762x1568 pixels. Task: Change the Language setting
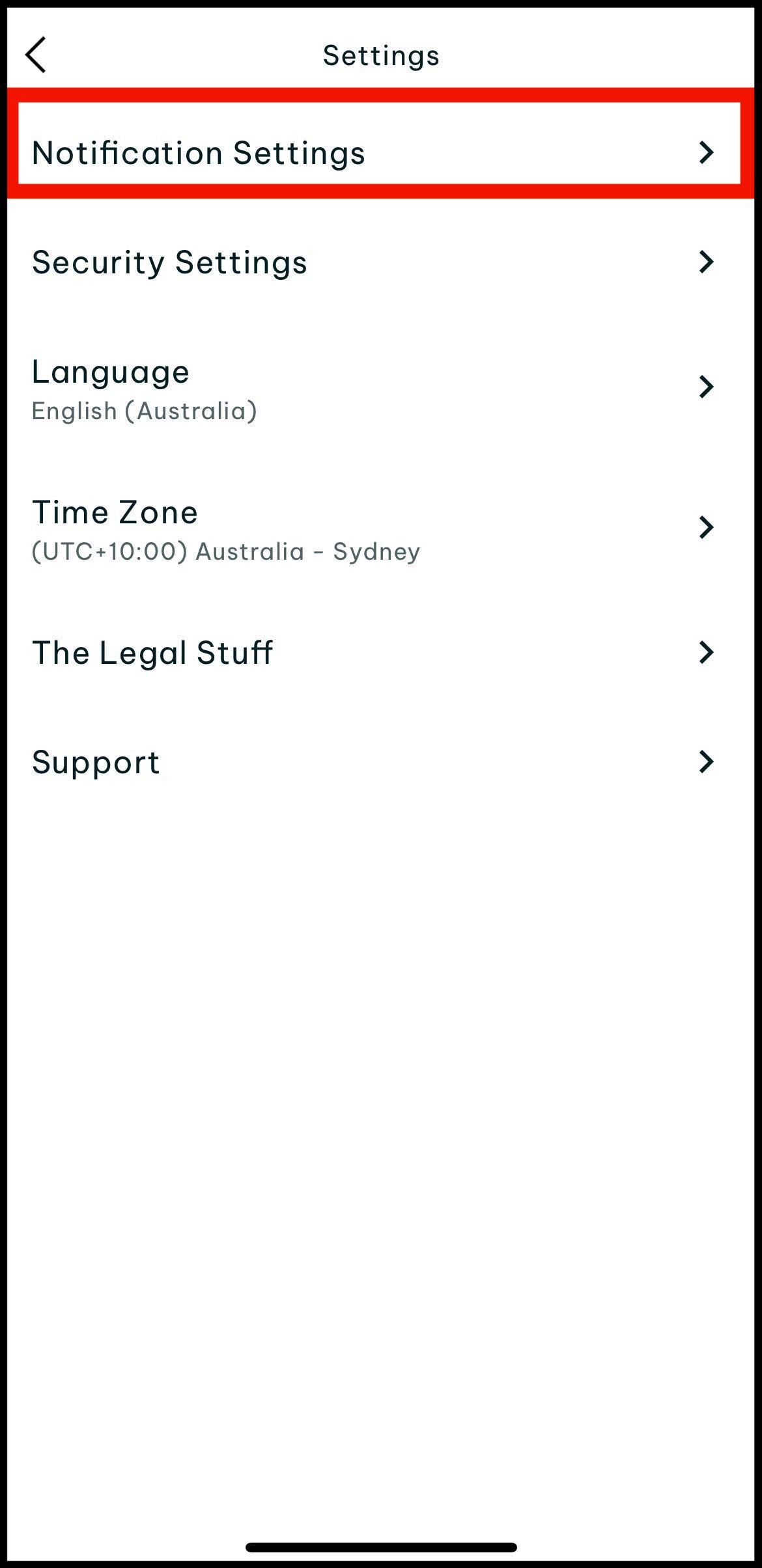coord(380,388)
